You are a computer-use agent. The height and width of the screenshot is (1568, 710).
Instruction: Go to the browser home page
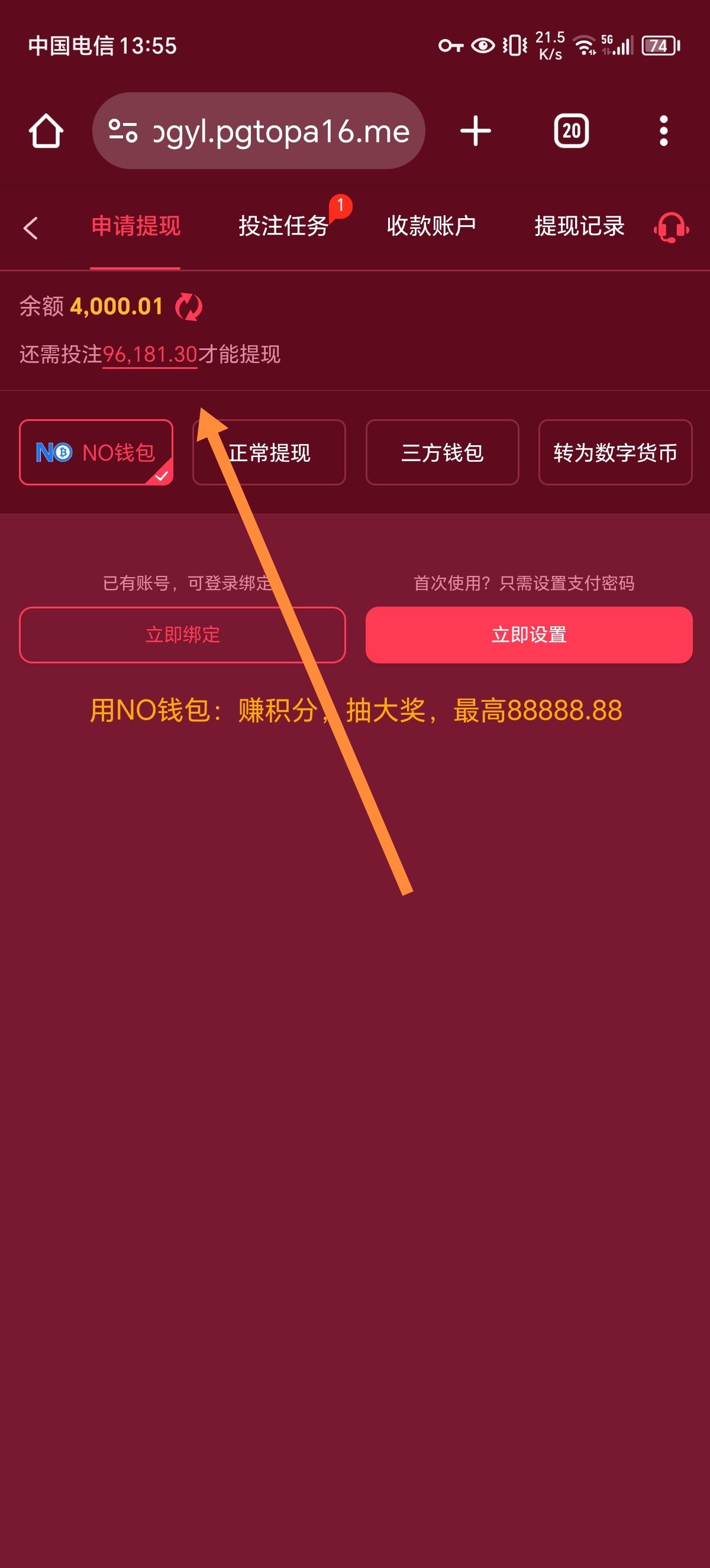pos(46,131)
